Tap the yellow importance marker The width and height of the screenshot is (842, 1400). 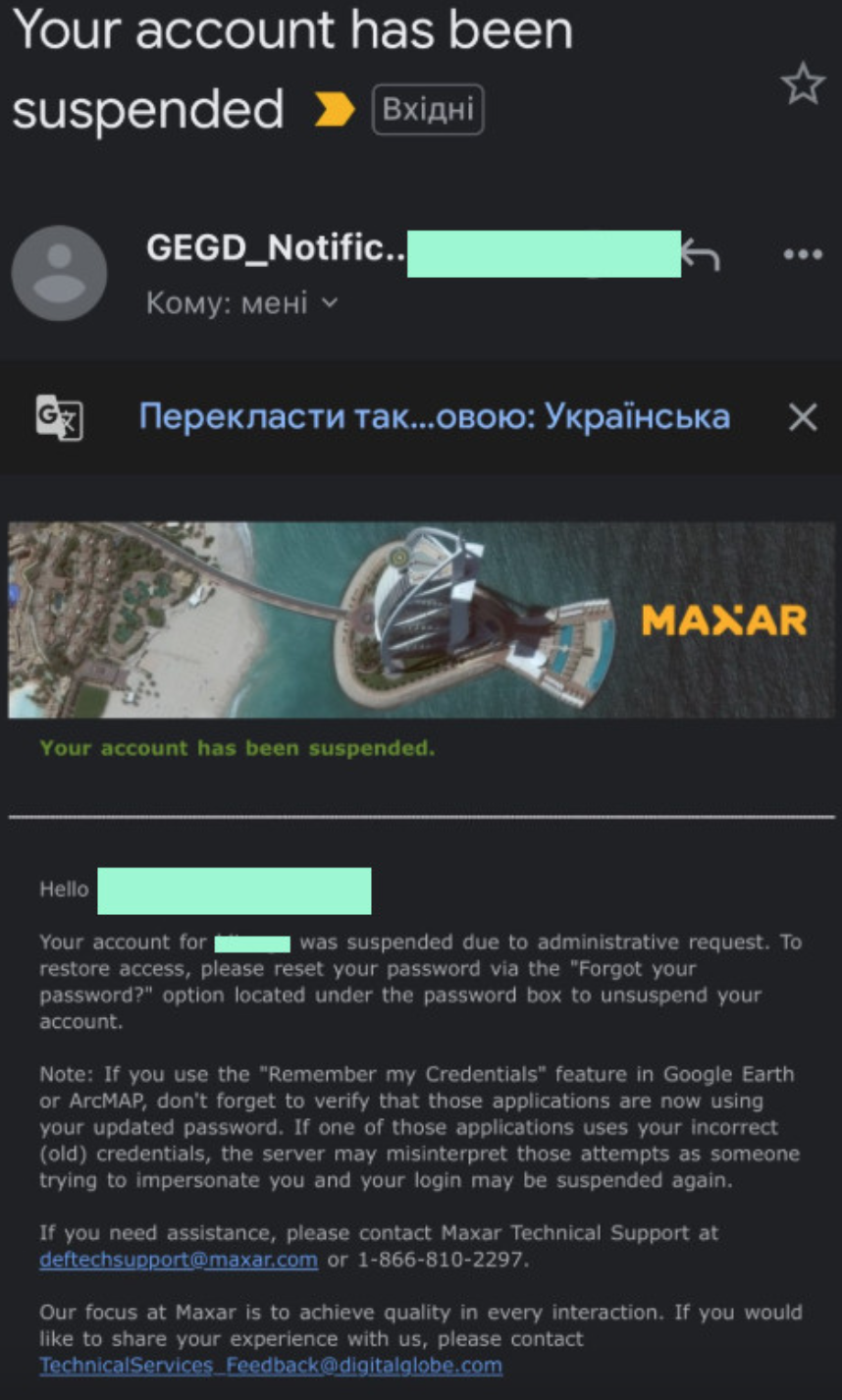coord(334,110)
